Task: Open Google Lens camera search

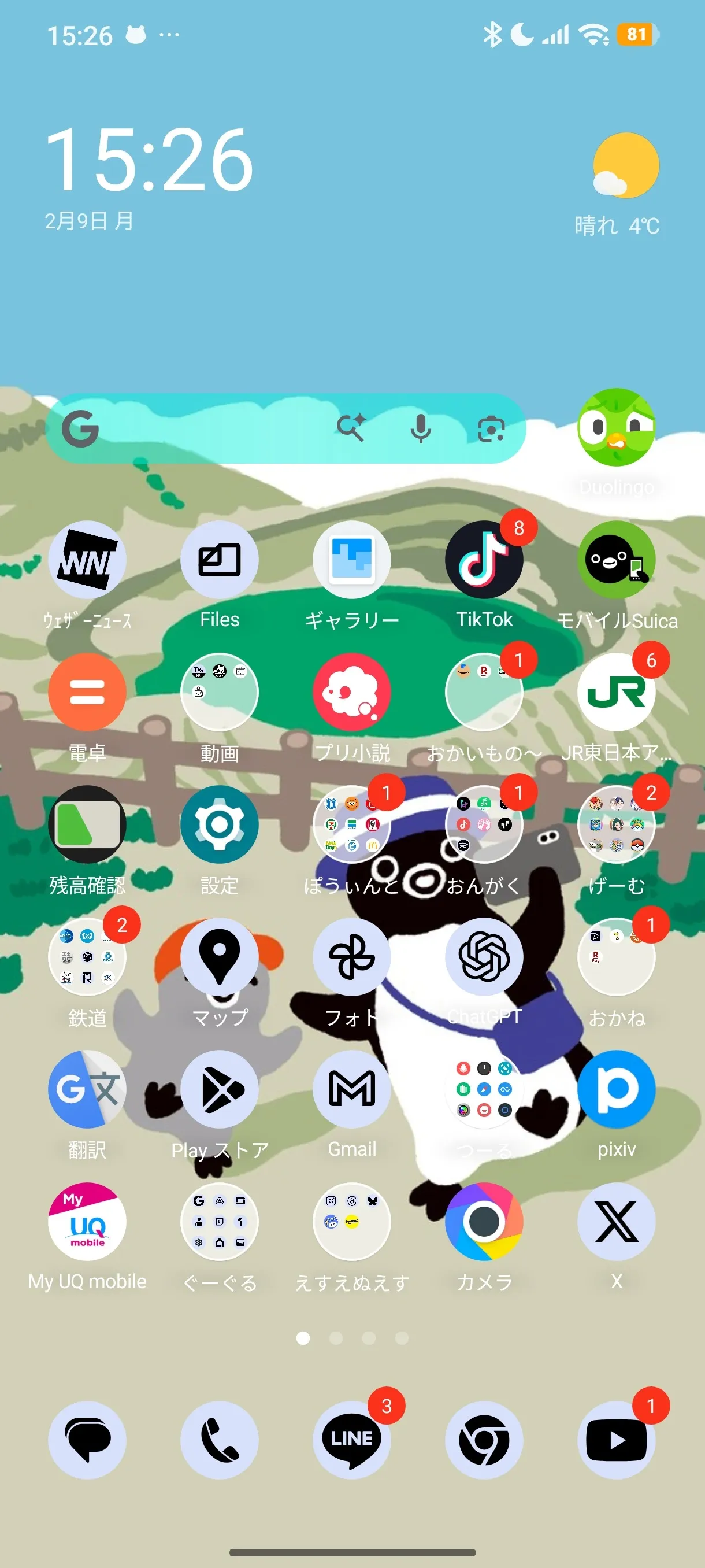Action: point(491,429)
